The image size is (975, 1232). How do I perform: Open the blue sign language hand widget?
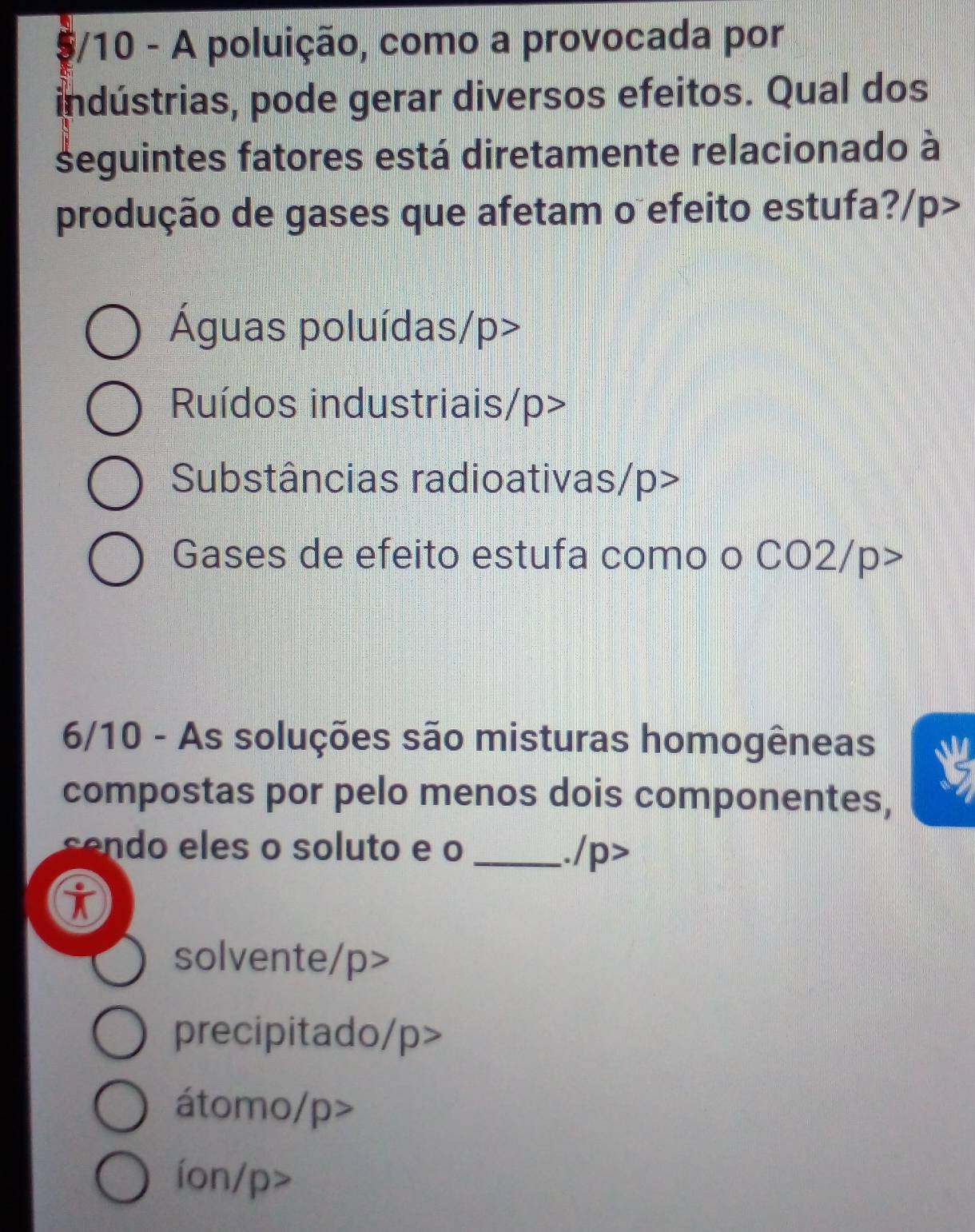(x=947, y=769)
